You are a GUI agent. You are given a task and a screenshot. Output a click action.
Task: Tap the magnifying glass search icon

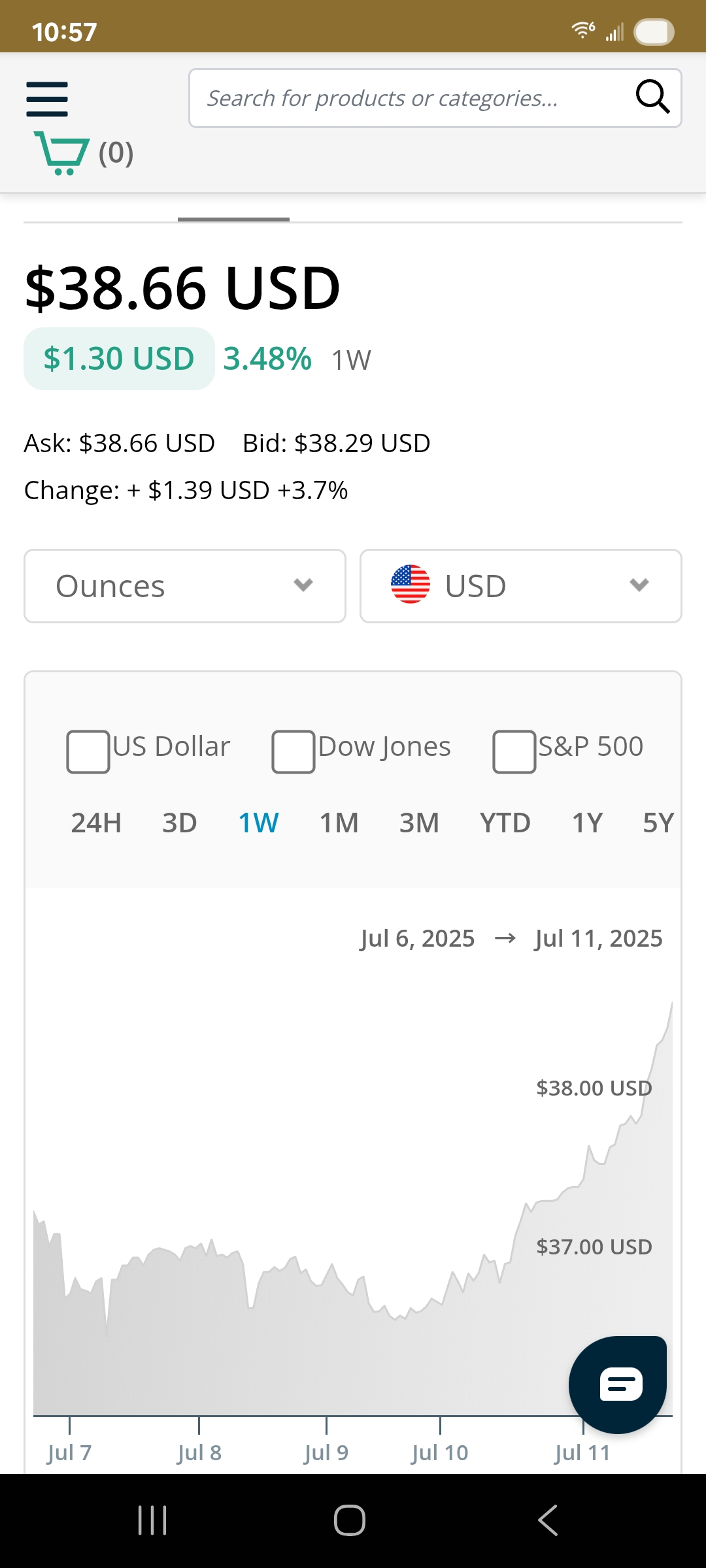coord(652,97)
